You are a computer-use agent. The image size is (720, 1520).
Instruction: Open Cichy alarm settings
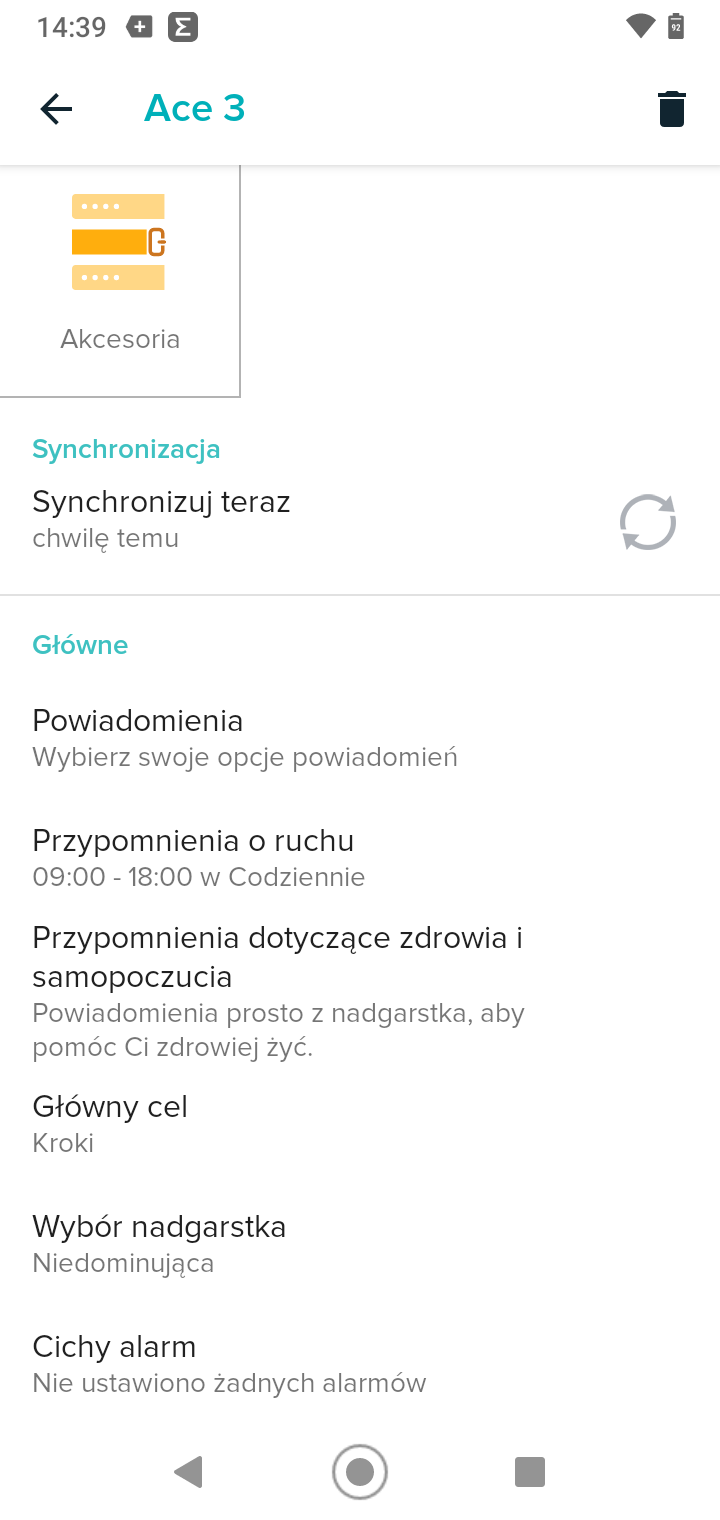click(360, 1364)
